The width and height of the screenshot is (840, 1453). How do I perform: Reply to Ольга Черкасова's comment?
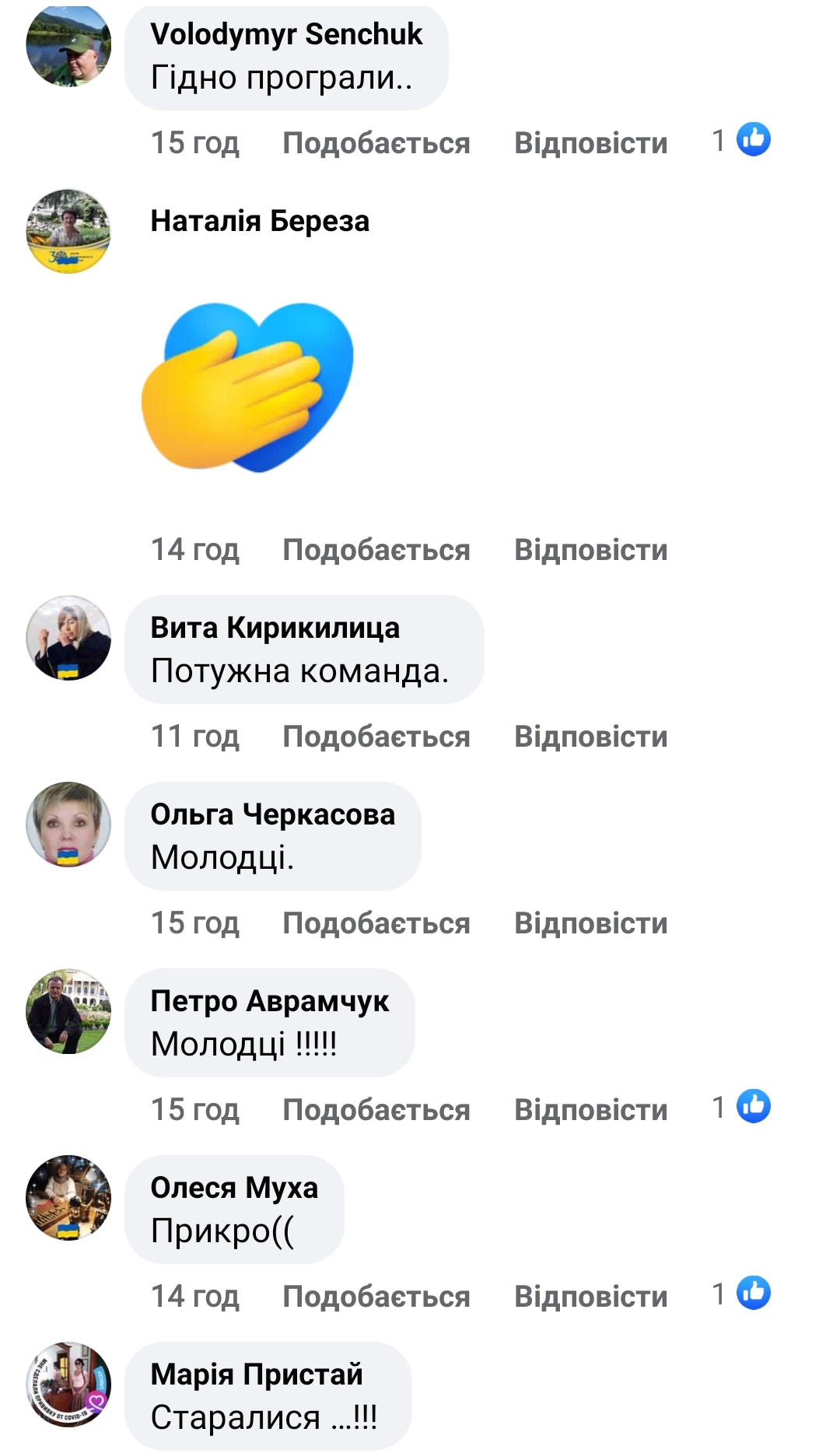coord(590,923)
